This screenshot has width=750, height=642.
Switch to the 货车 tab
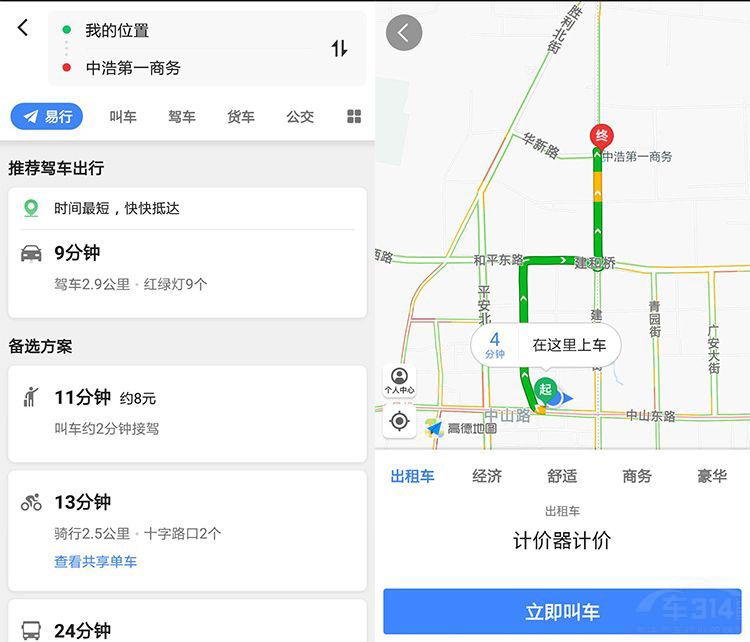(241, 116)
